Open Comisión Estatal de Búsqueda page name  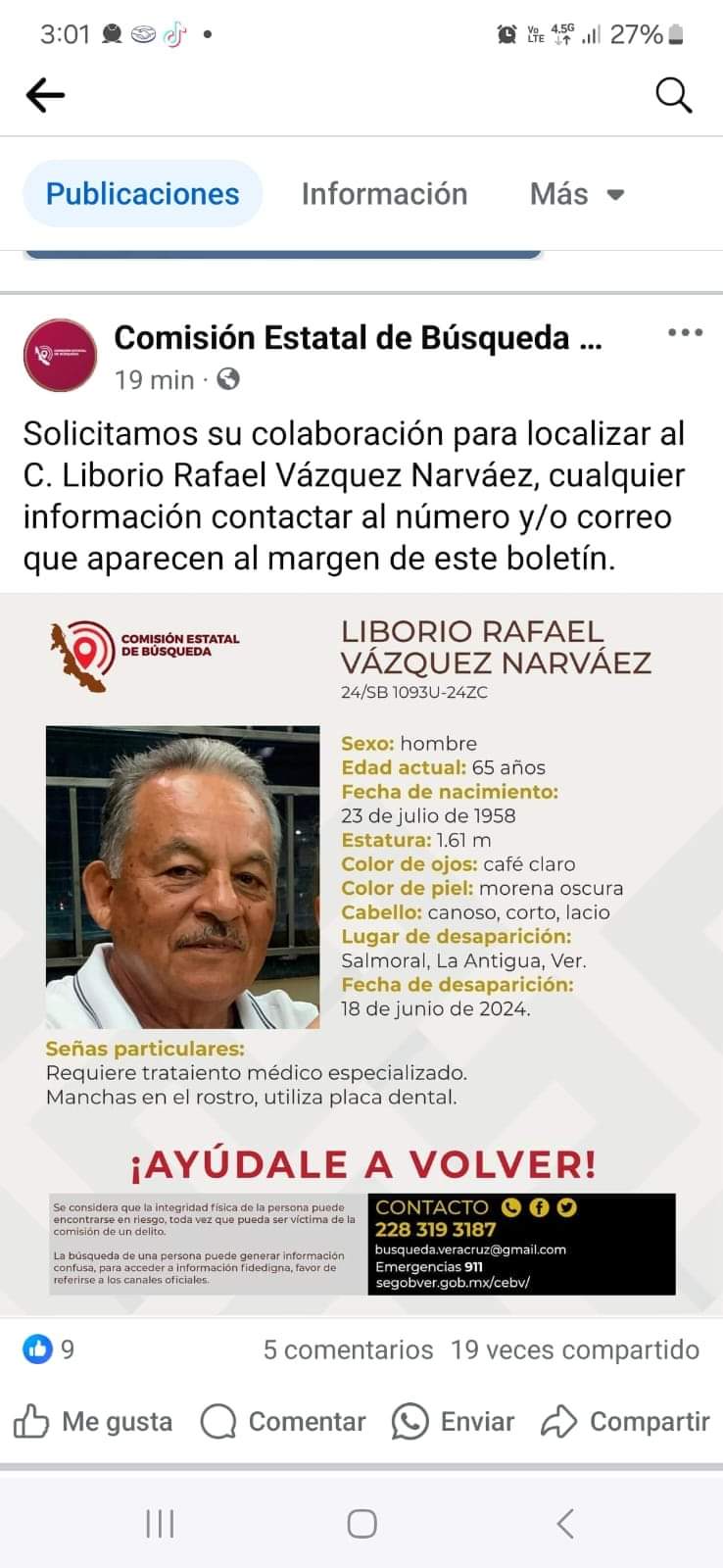(358, 337)
